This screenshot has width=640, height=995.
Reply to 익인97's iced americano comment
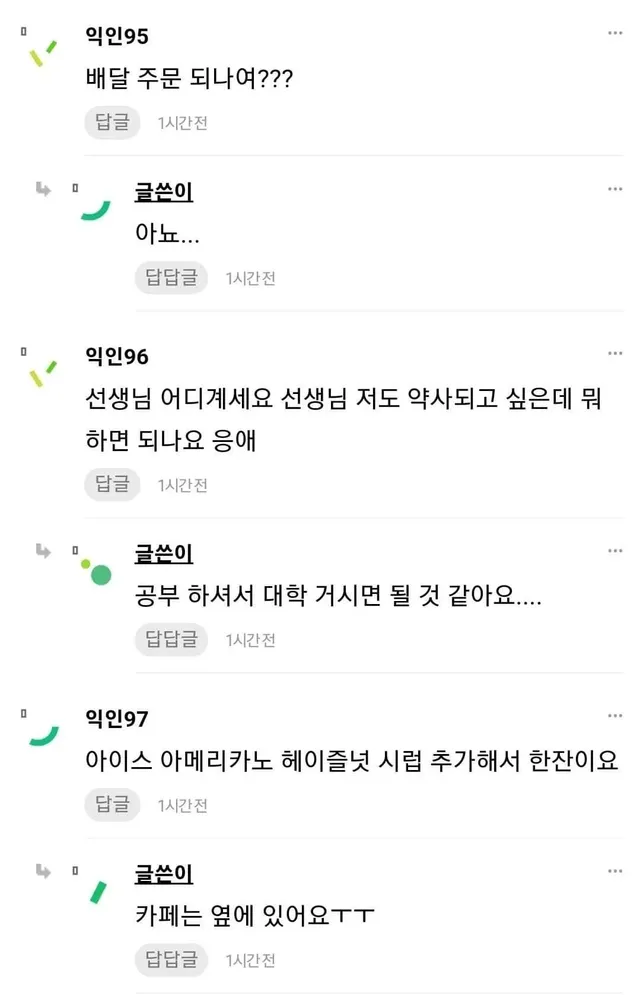click(113, 804)
